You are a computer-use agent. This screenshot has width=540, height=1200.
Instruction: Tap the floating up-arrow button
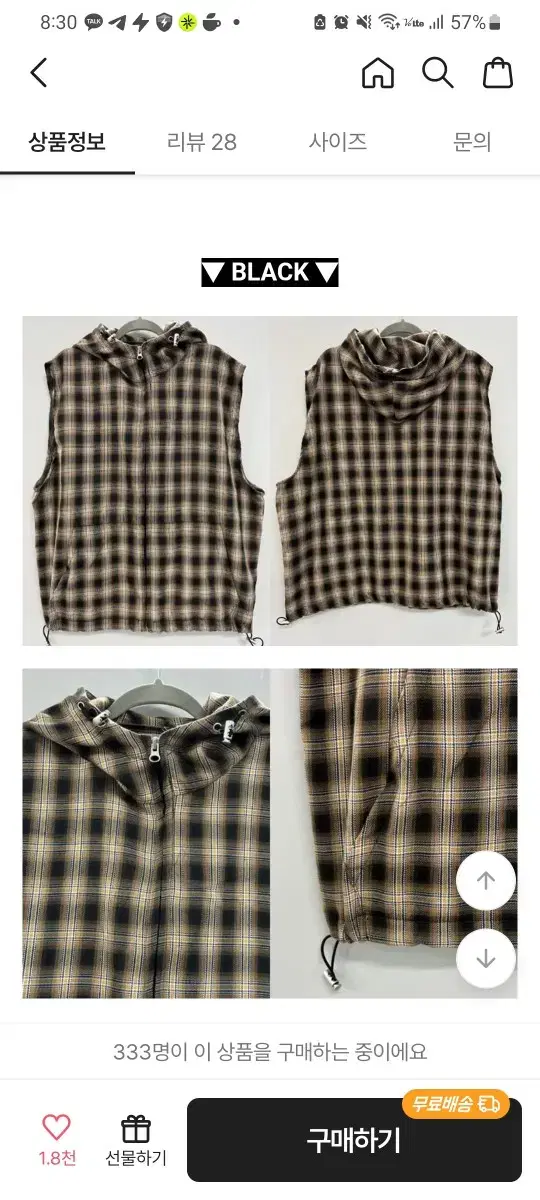(486, 881)
